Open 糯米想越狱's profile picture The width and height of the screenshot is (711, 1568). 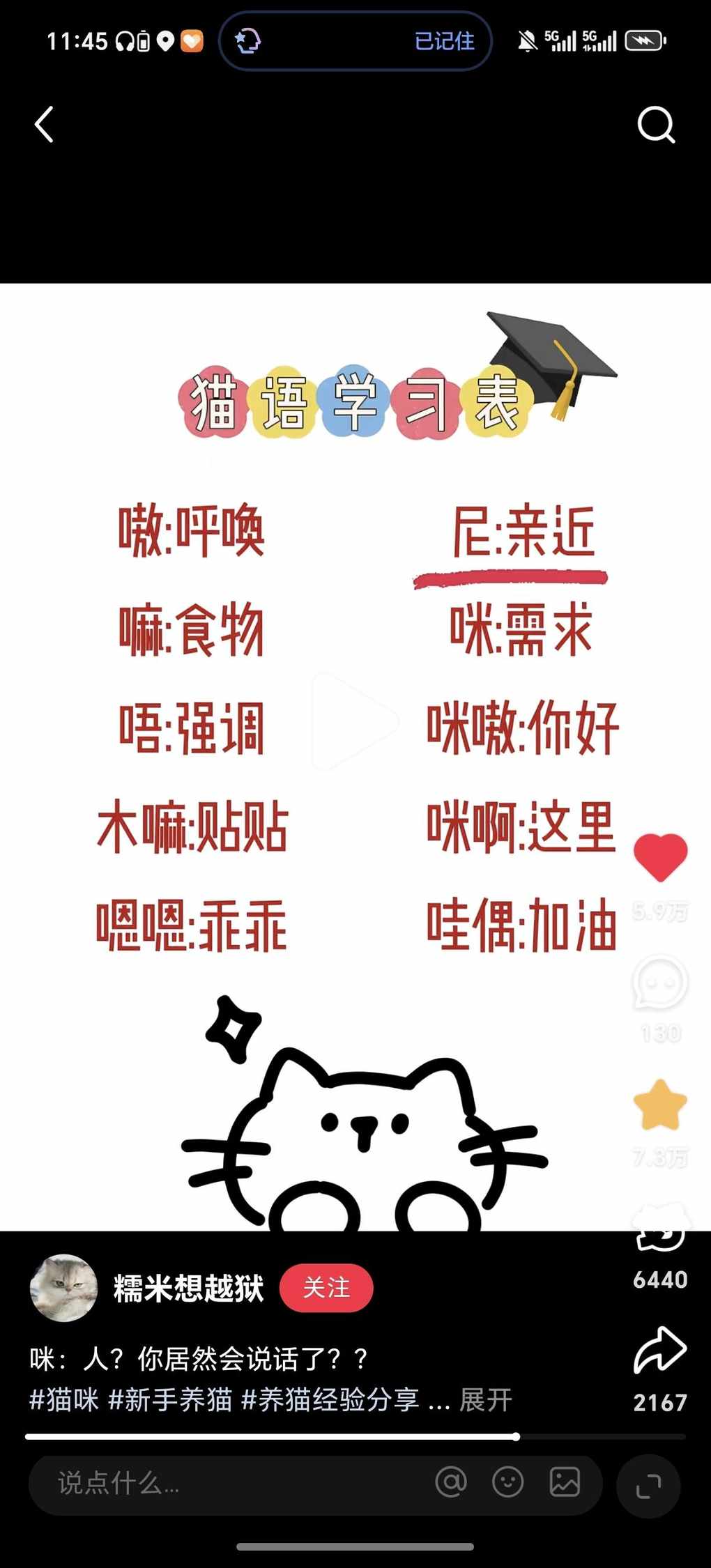(x=63, y=1288)
